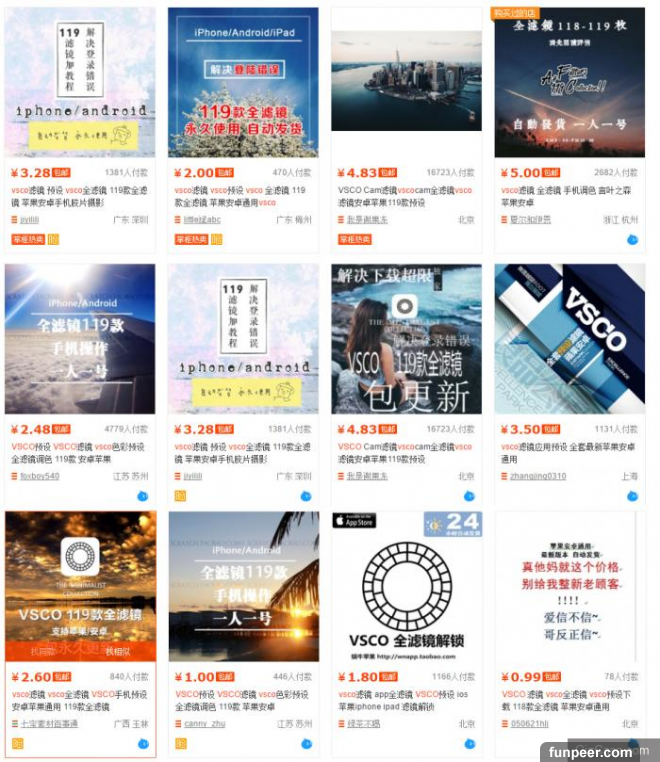Screen dimensions: 660x762
Task: Chat with seller zhangjing0310 via blue icon
Action: (x=632, y=496)
